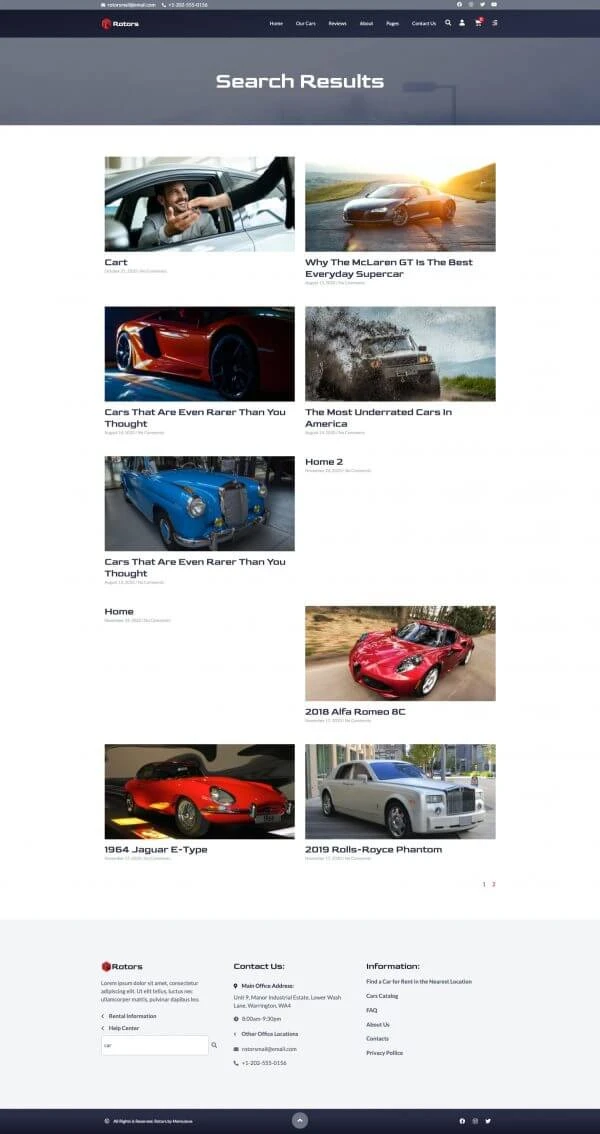Expand Other Office Locations
This screenshot has width=600, height=1134.
[269, 1034]
